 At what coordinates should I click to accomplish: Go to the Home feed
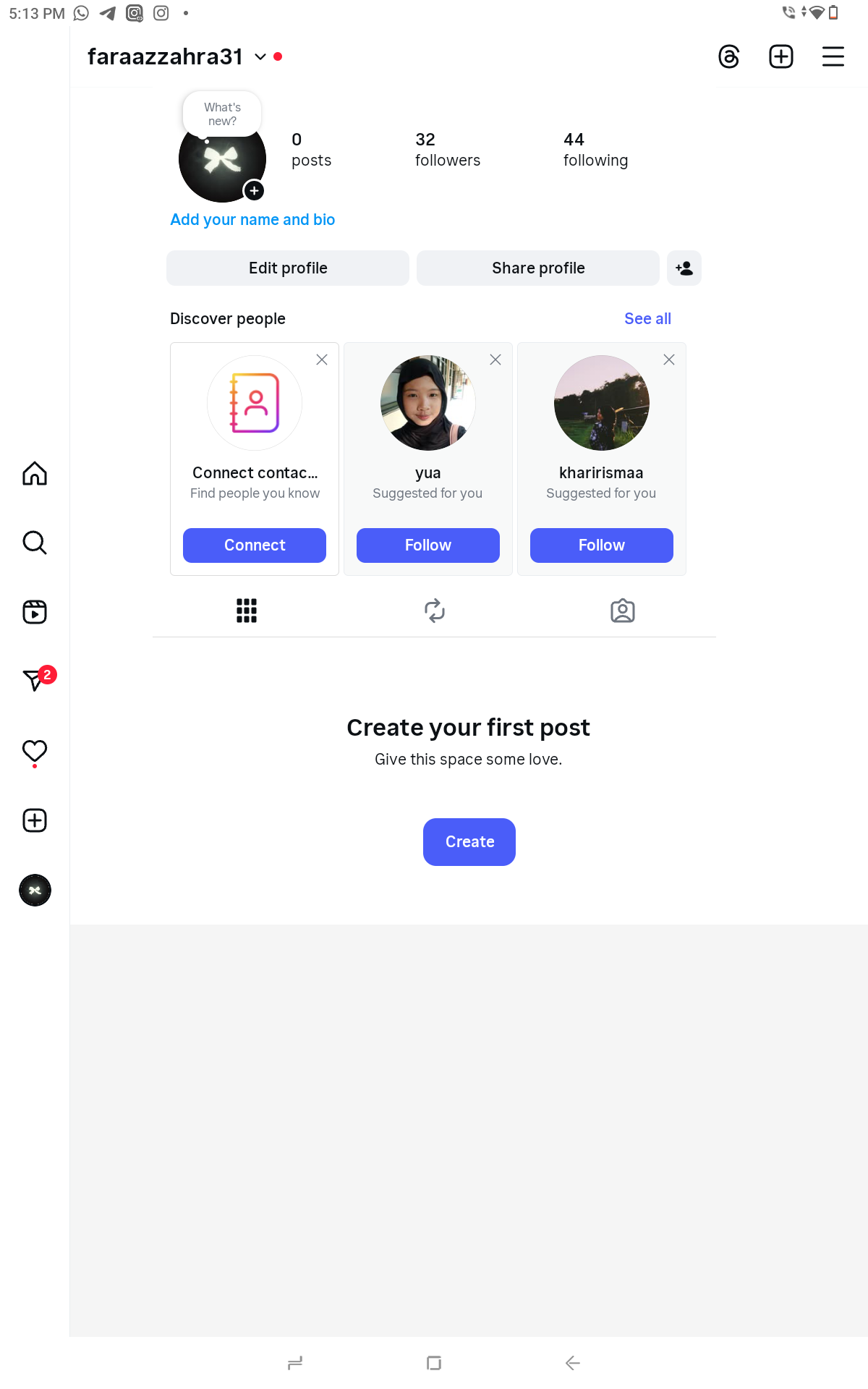[35, 474]
